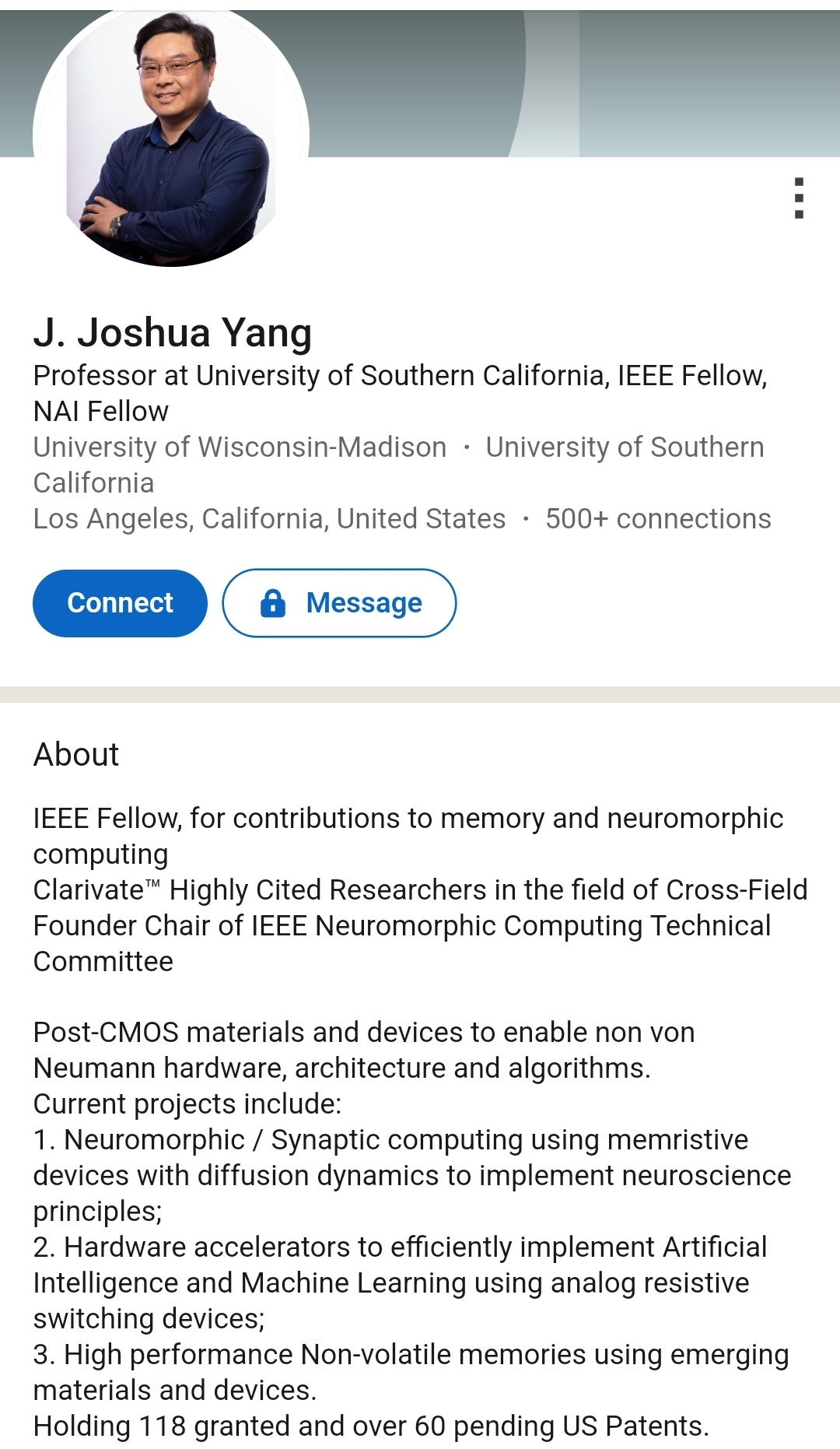Tap the locked Message button
The width and height of the screenshot is (840, 1449).
339,603
